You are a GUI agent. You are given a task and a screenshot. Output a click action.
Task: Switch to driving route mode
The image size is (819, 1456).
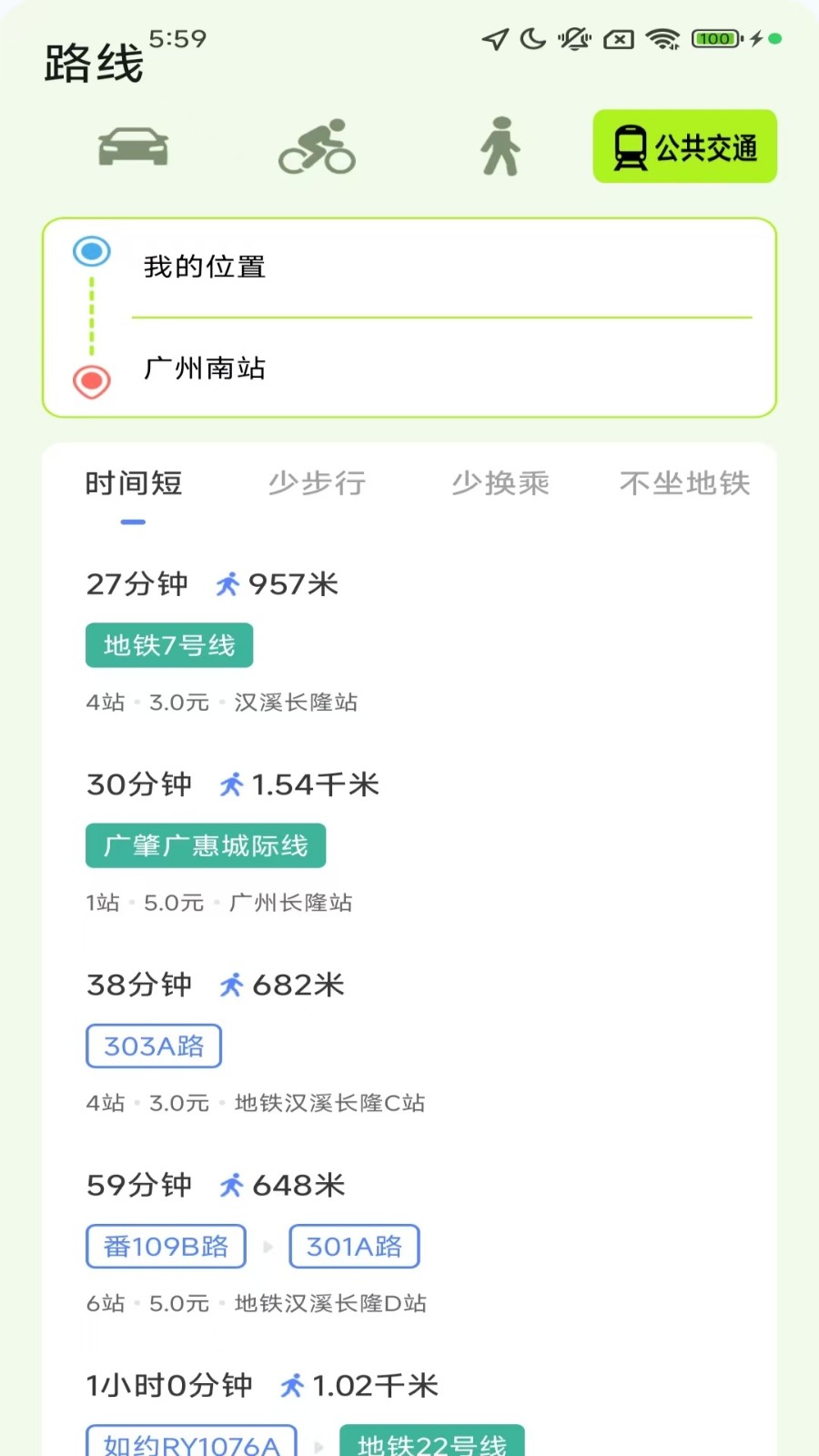(133, 147)
